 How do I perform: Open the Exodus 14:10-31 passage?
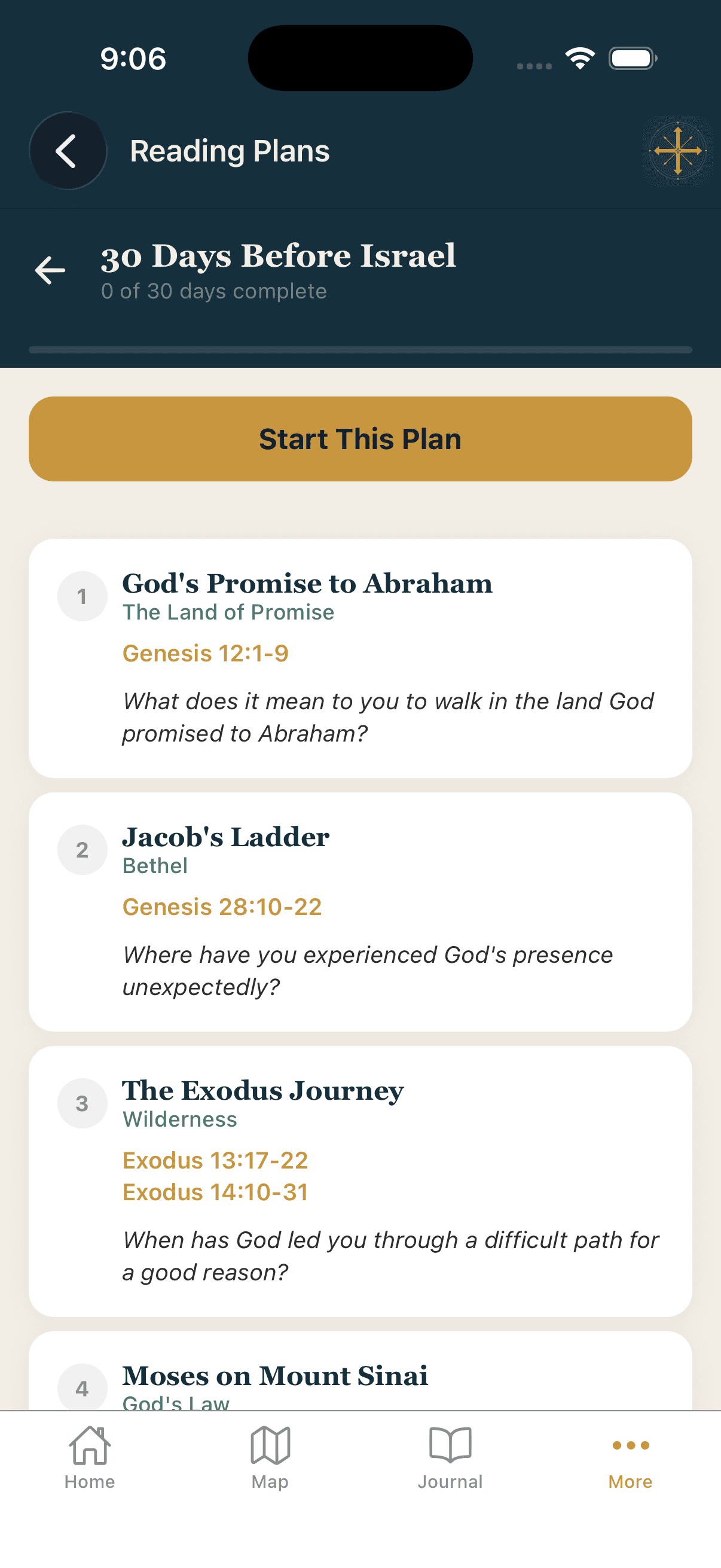(215, 1192)
